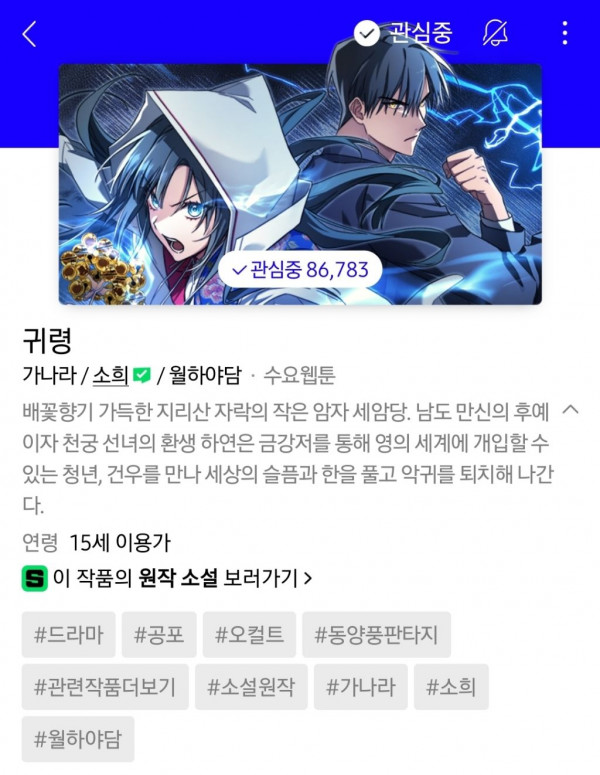This screenshot has width=600, height=775.
Task: Open 이 작품의 원작 소설 보러가기 link
Action: [x=168, y=578]
